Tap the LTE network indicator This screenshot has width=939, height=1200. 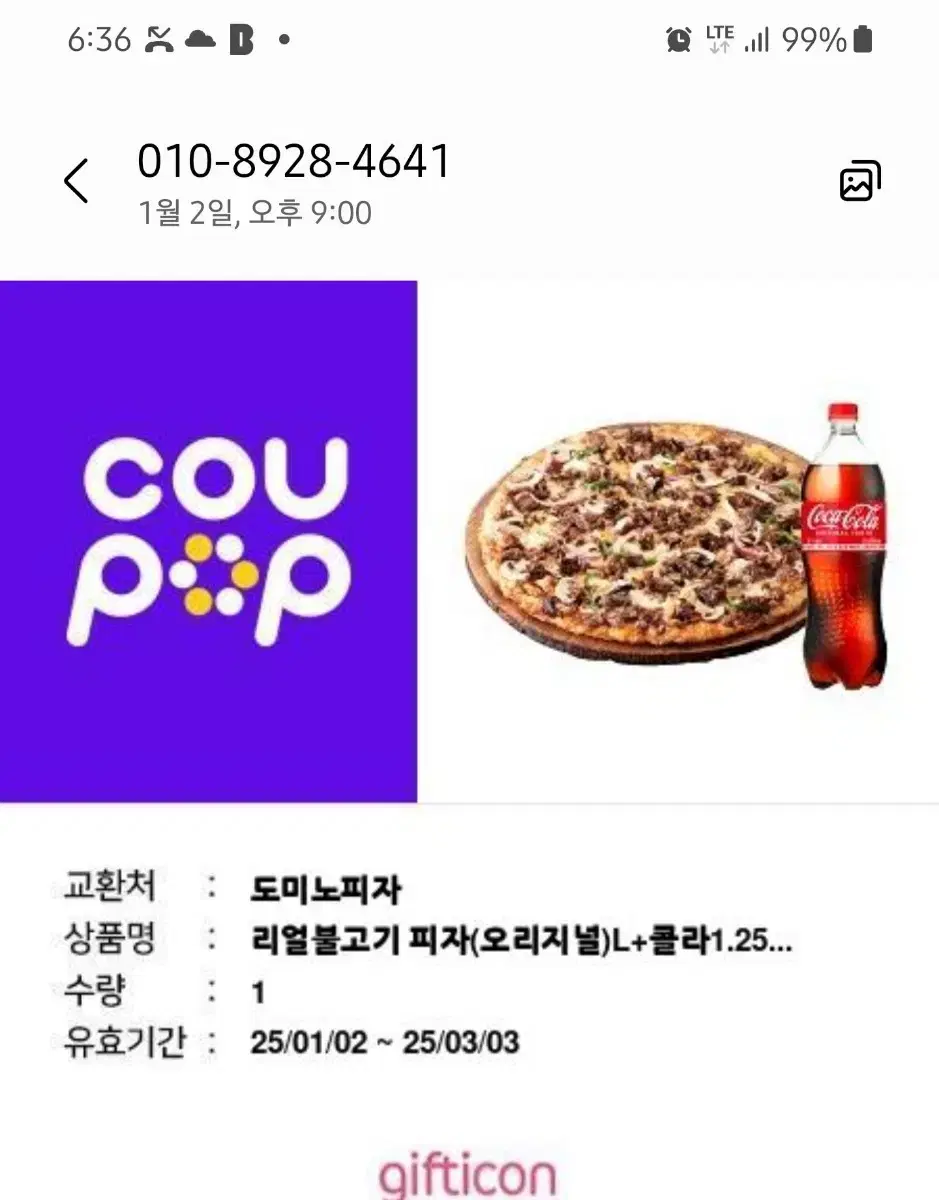pyautogui.click(x=722, y=38)
